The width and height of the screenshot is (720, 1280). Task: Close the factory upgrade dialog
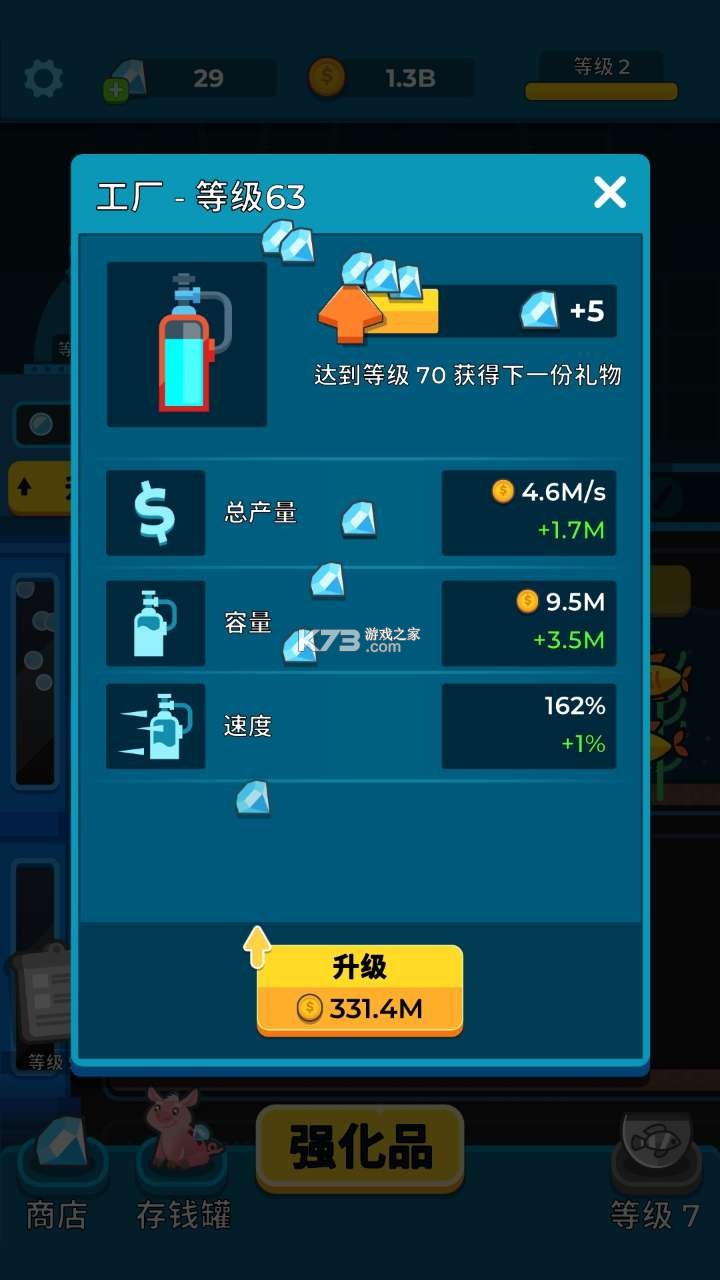609,192
